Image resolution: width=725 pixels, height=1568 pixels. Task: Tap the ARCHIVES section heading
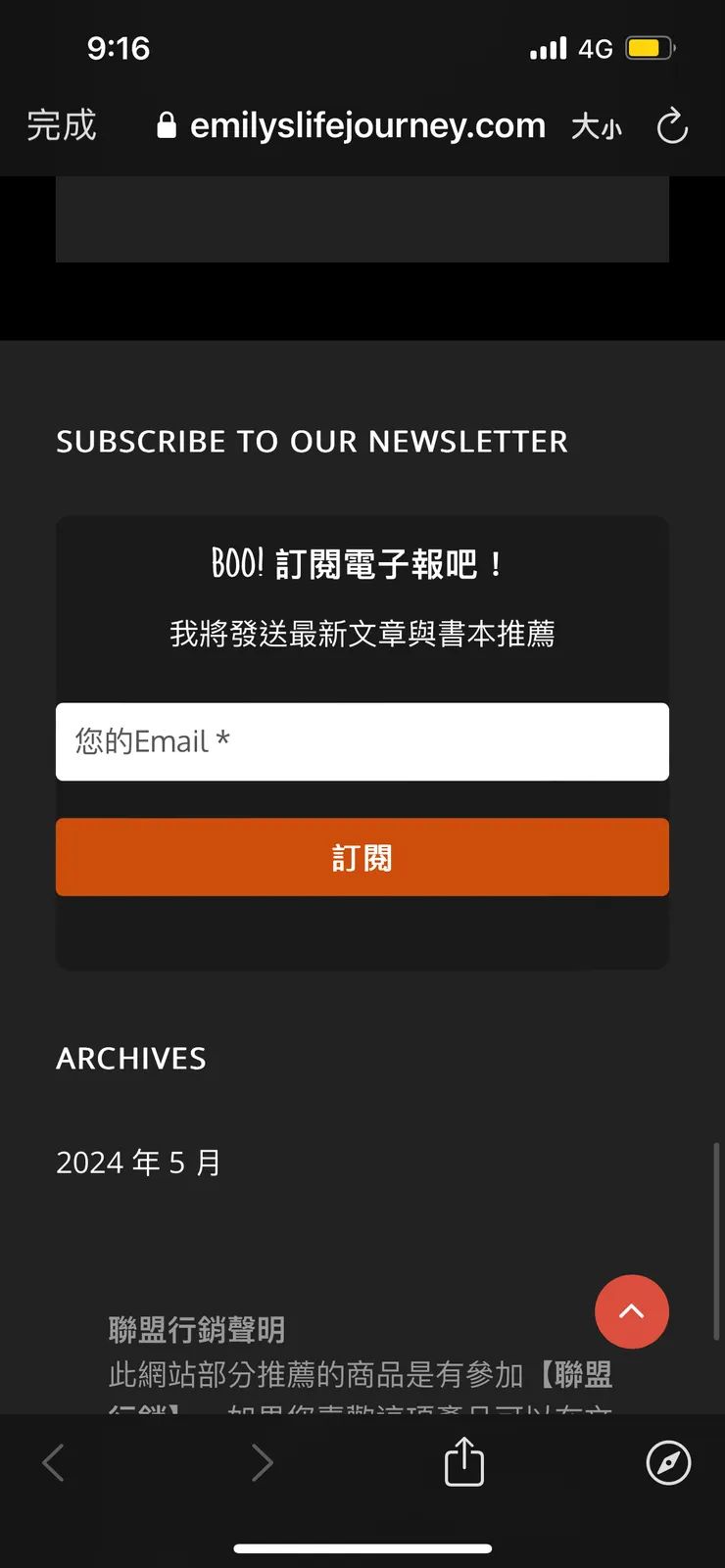tap(131, 1059)
